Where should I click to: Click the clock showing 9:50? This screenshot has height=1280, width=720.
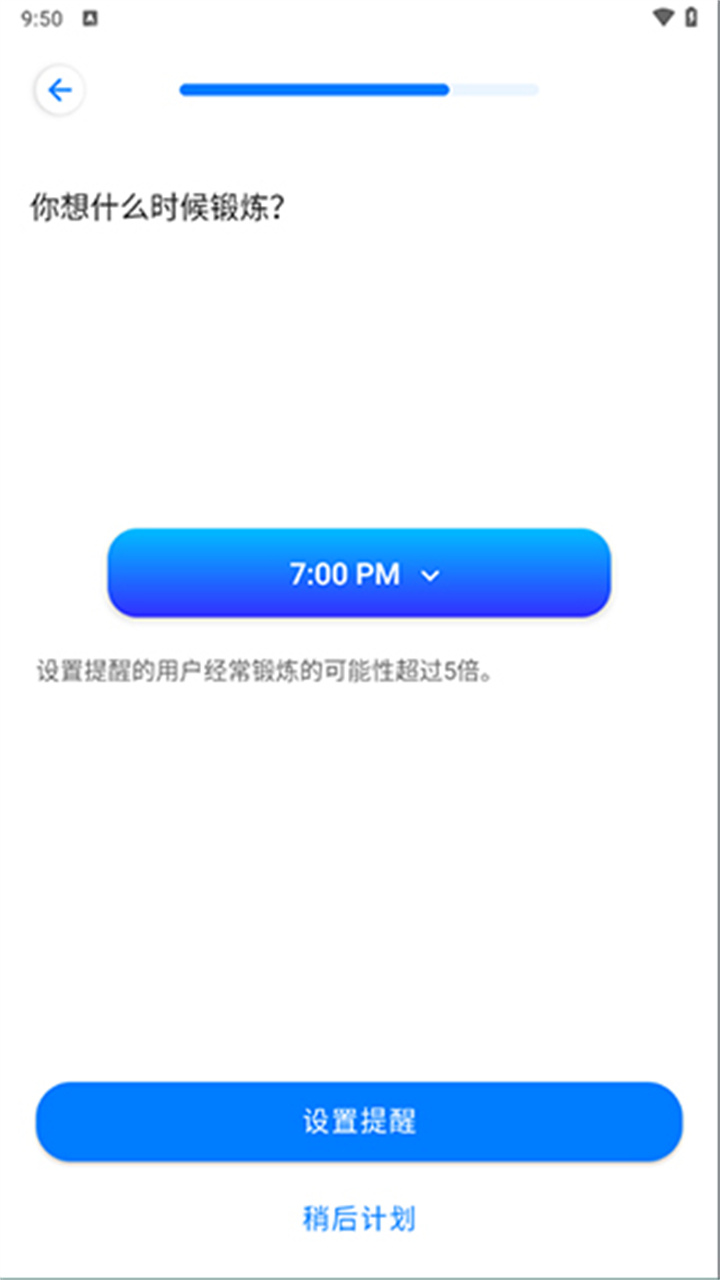click(40, 18)
